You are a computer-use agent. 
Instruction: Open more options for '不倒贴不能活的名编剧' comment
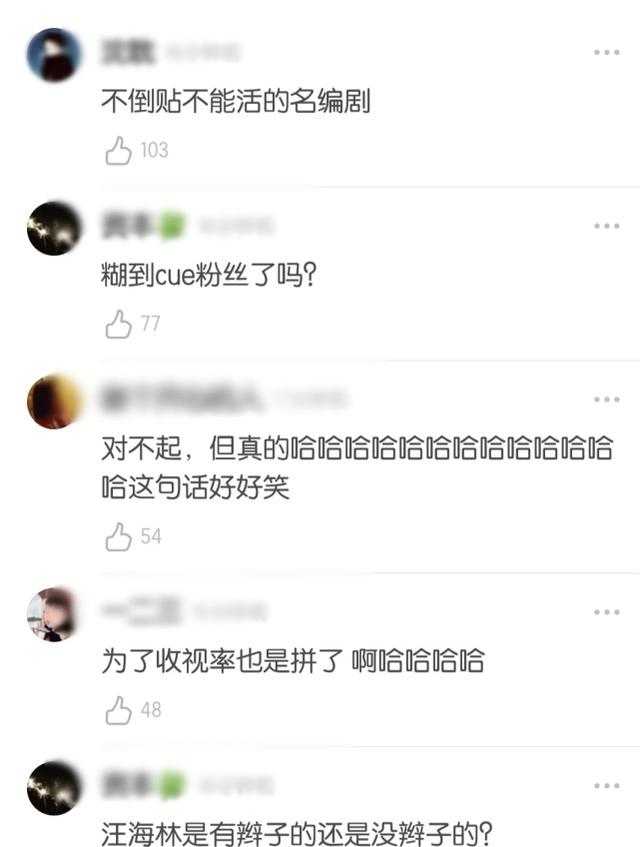(606, 52)
